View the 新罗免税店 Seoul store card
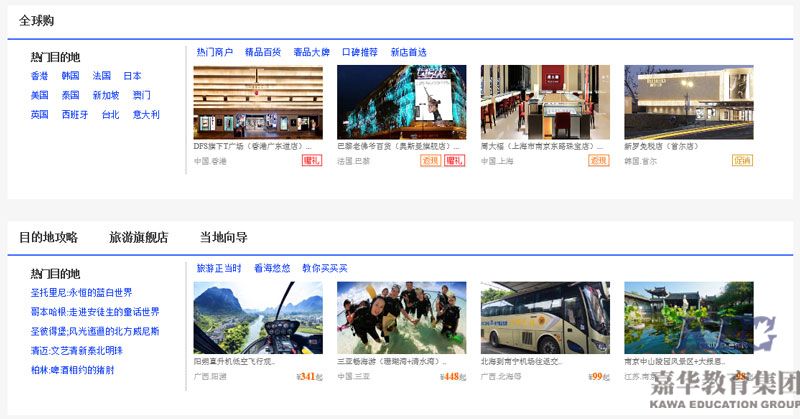This screenshot has width=800, height=419. (x=689, y=102)
